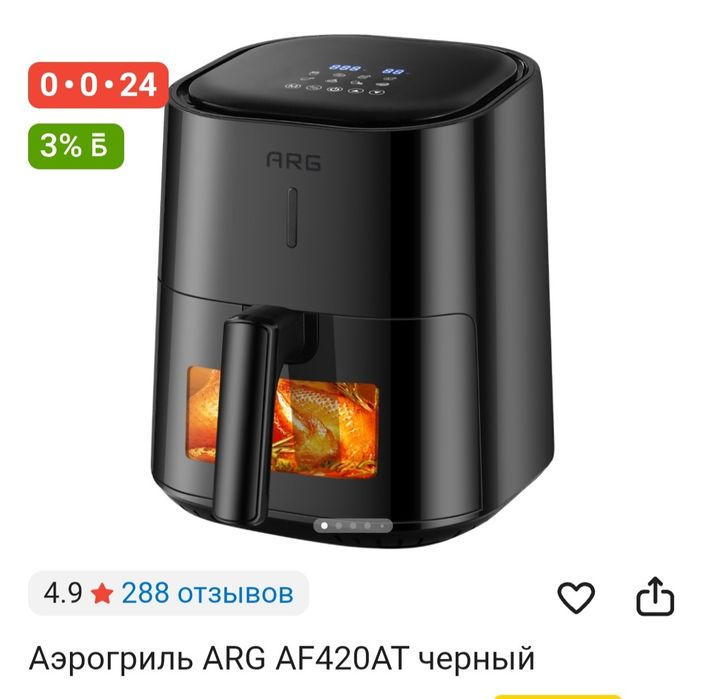Share this ARG air fryer product

[656, 597]
